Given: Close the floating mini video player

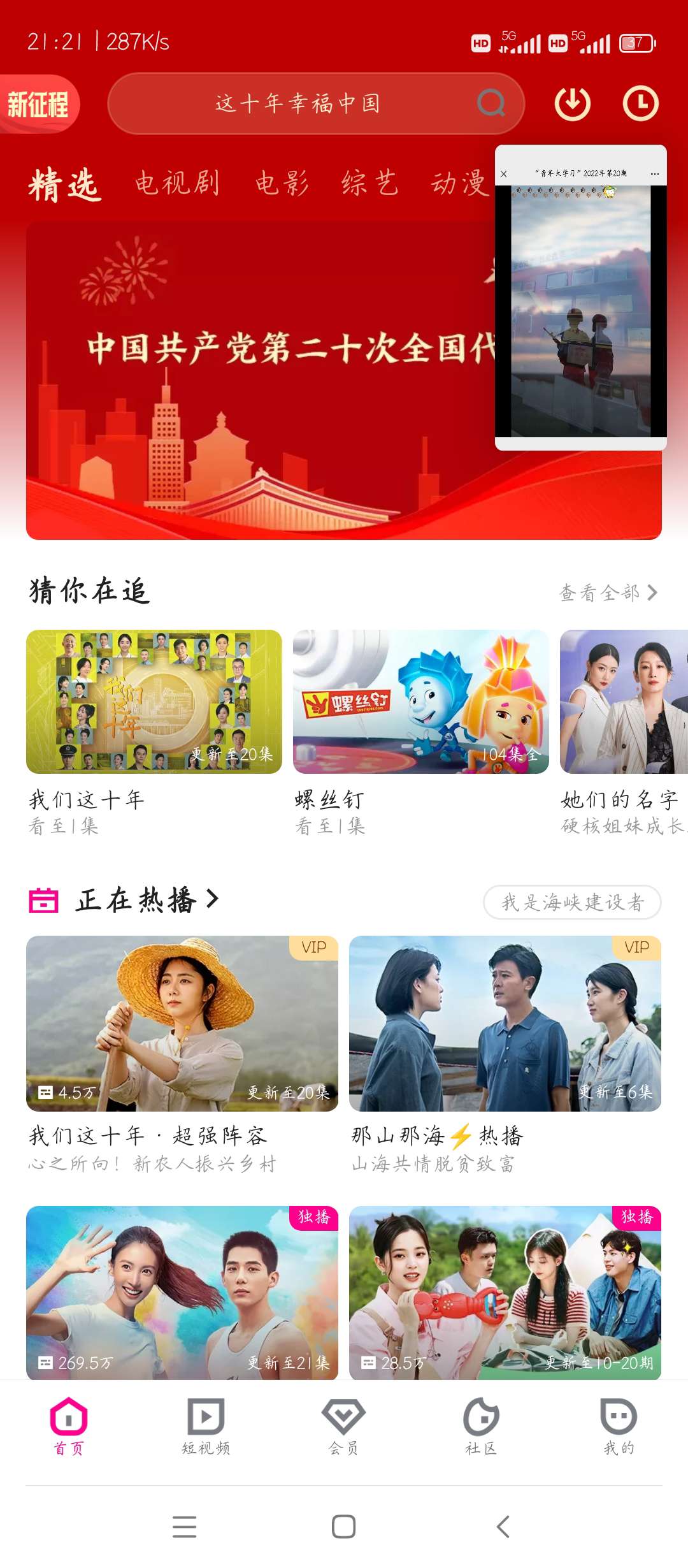Looking at the screenshot, I should click(503, 173).
